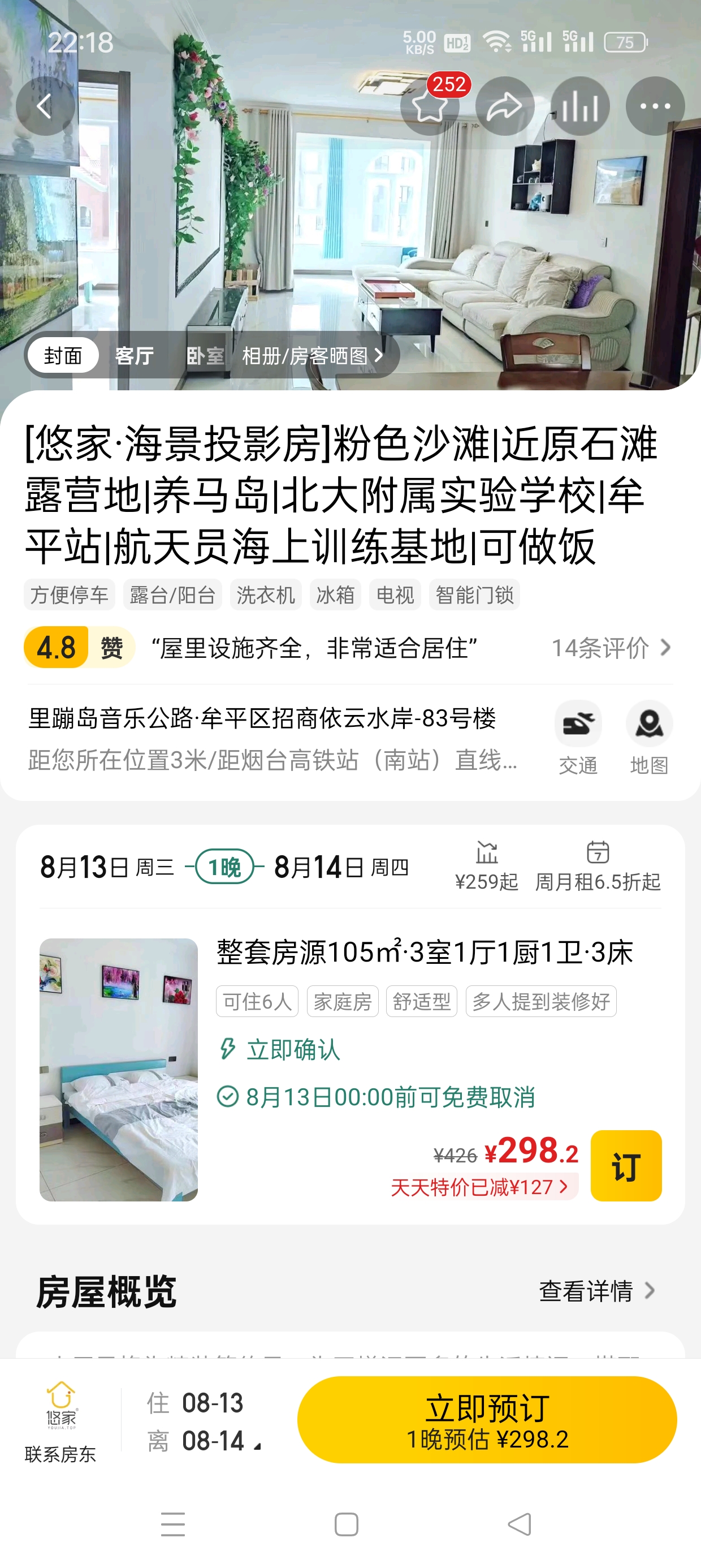Tap 立即预订 to book now
Image resolution: width=701 pixels, height=1568 pixels.
487,1419
